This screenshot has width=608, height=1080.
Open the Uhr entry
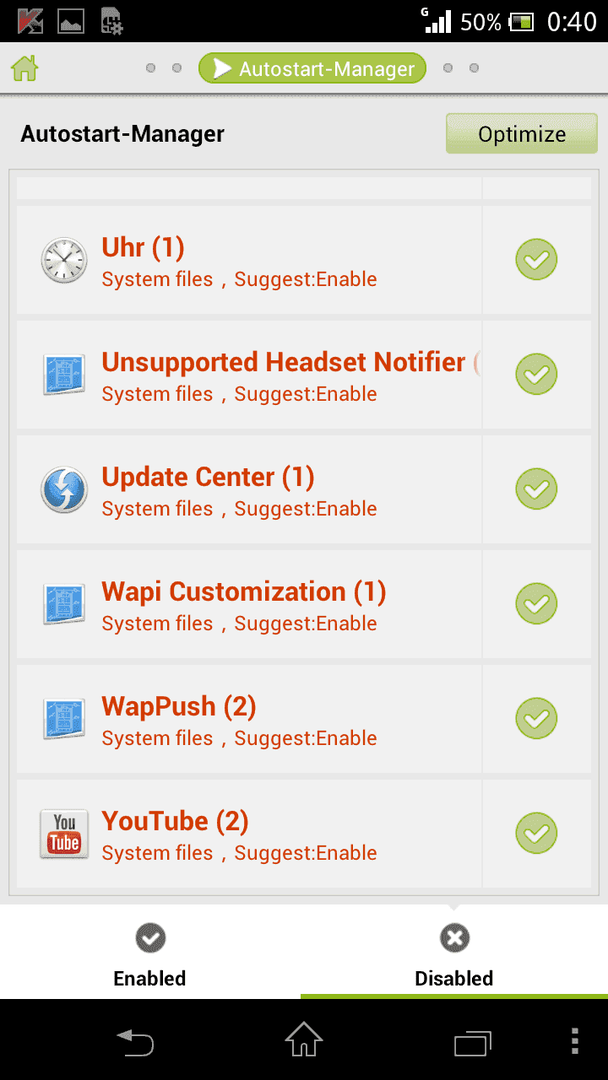249,260
